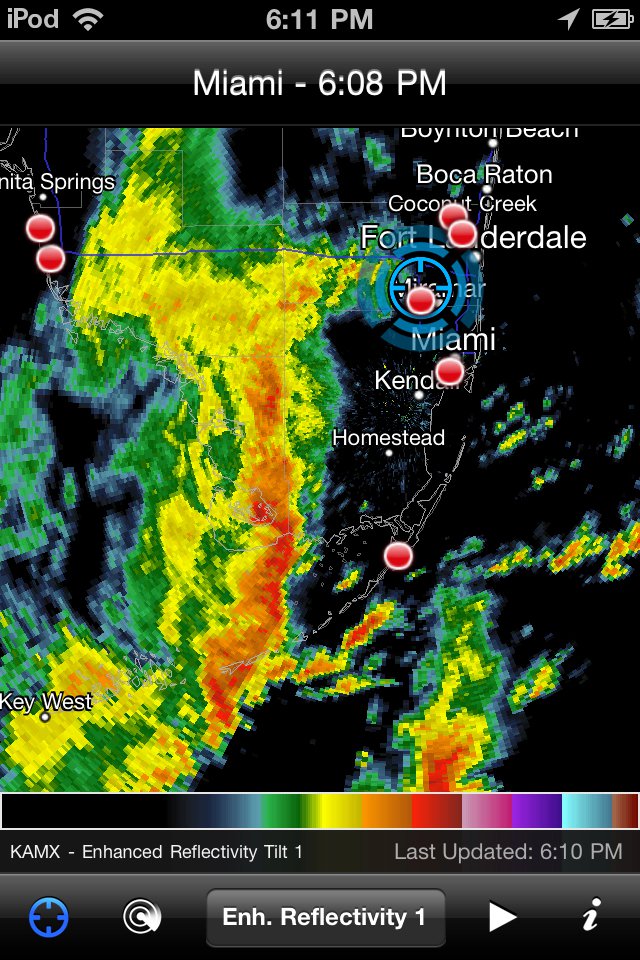Screen dimensions: 640x960
Task: Center map on current location
Action: pyautogui.click(x=49, y=917)
